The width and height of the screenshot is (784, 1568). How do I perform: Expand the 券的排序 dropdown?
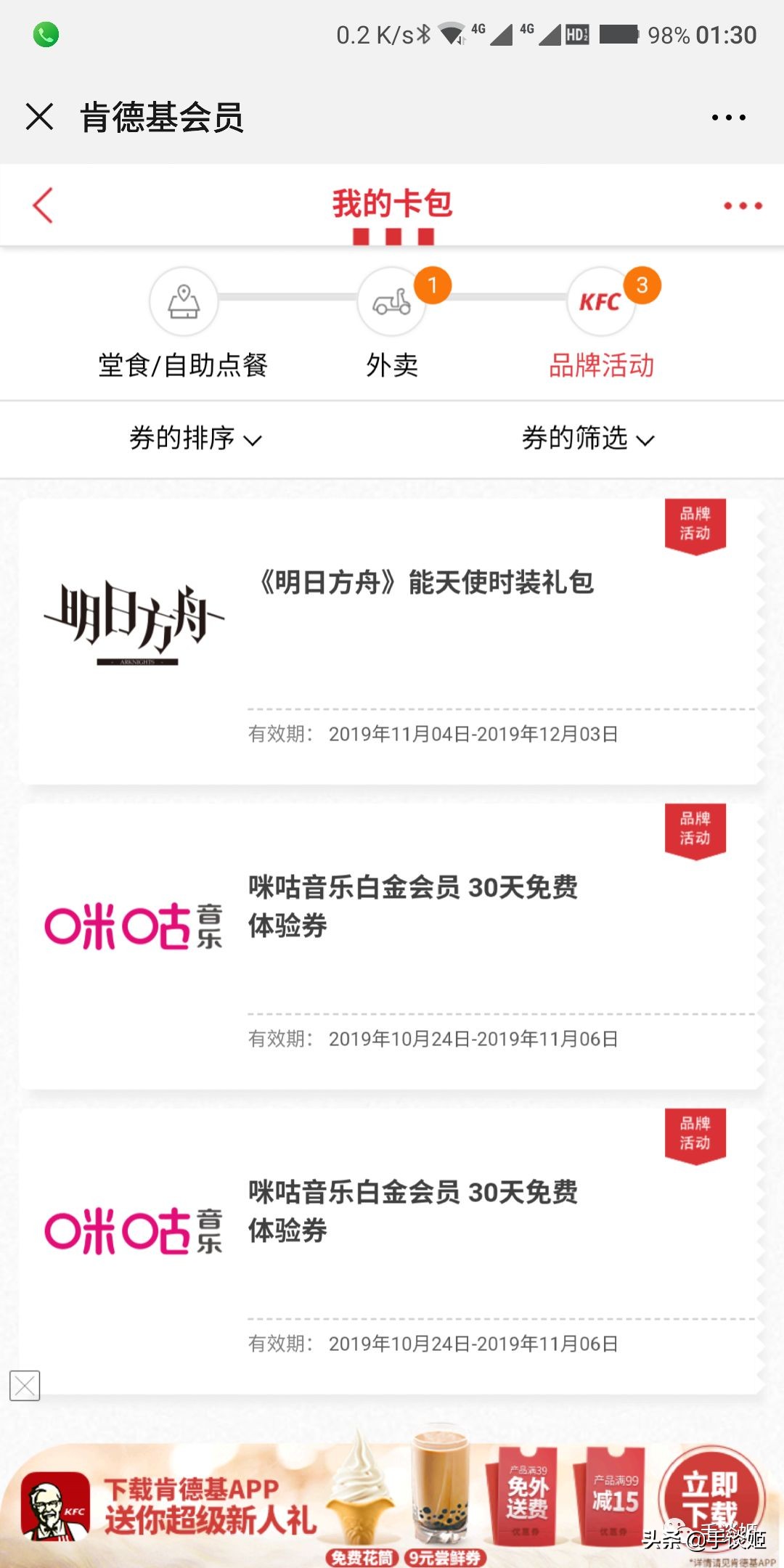(x=195, y=438)
